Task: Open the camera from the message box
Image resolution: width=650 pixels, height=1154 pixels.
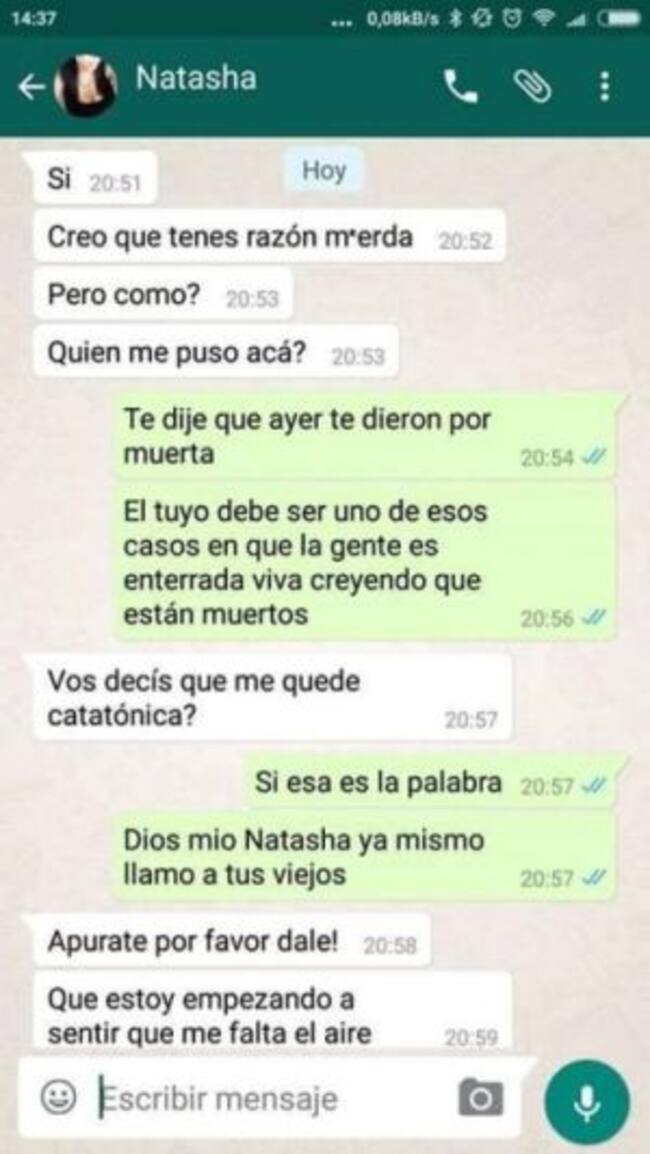Action: [x=480, y=1099]
